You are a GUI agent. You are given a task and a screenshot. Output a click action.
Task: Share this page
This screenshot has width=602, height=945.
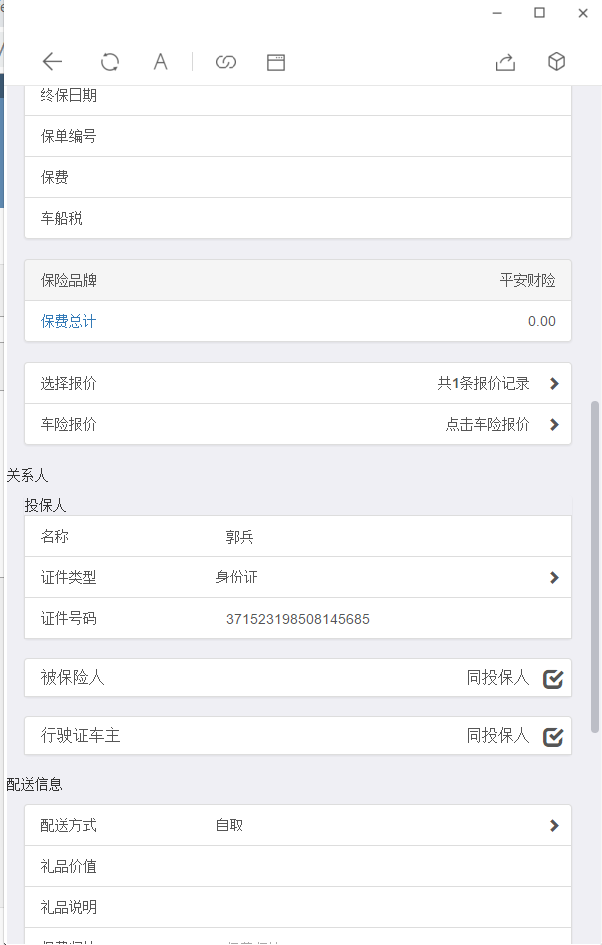(505, 62)
